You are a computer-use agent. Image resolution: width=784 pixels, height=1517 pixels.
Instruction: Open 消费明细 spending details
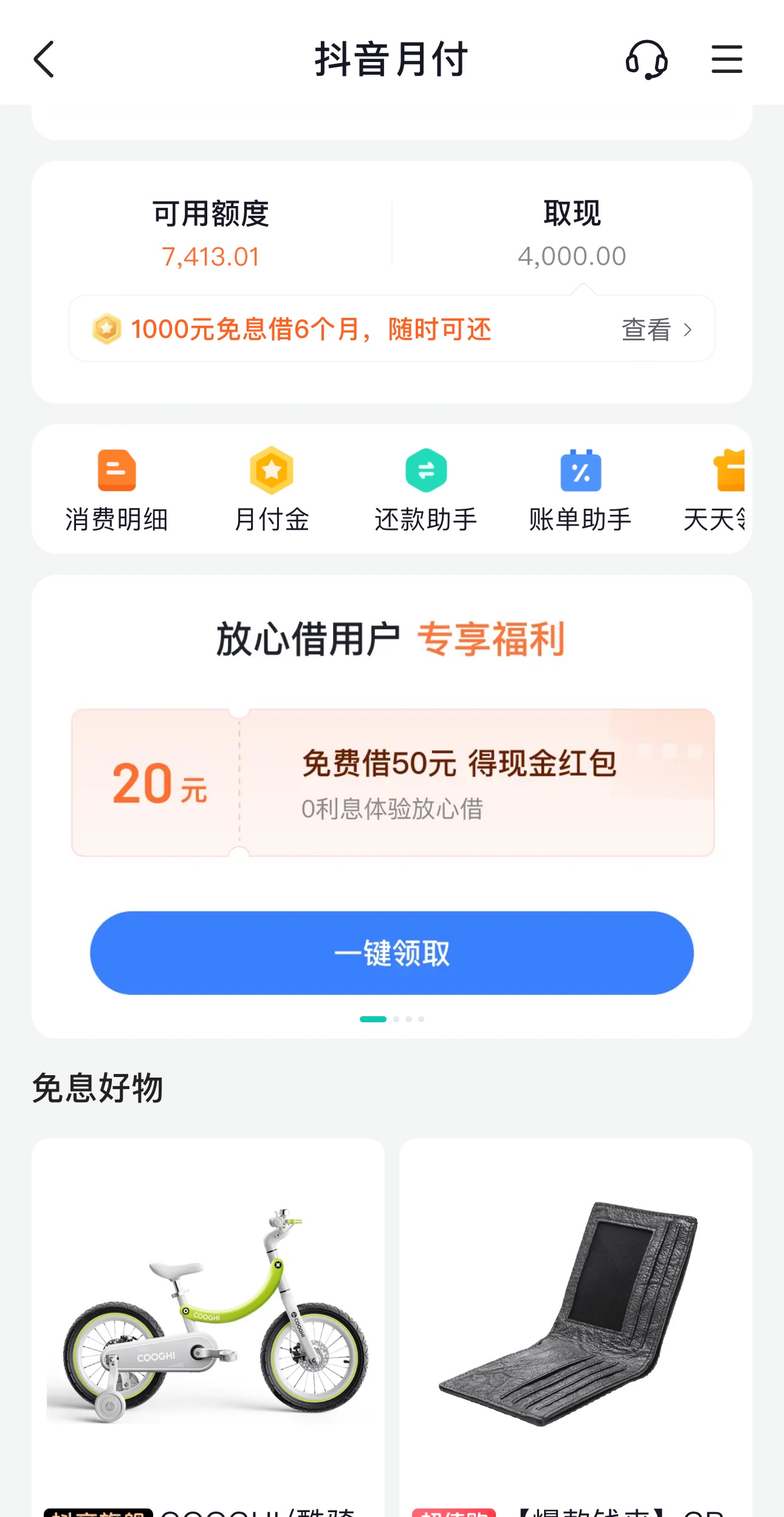click(117, 490)
